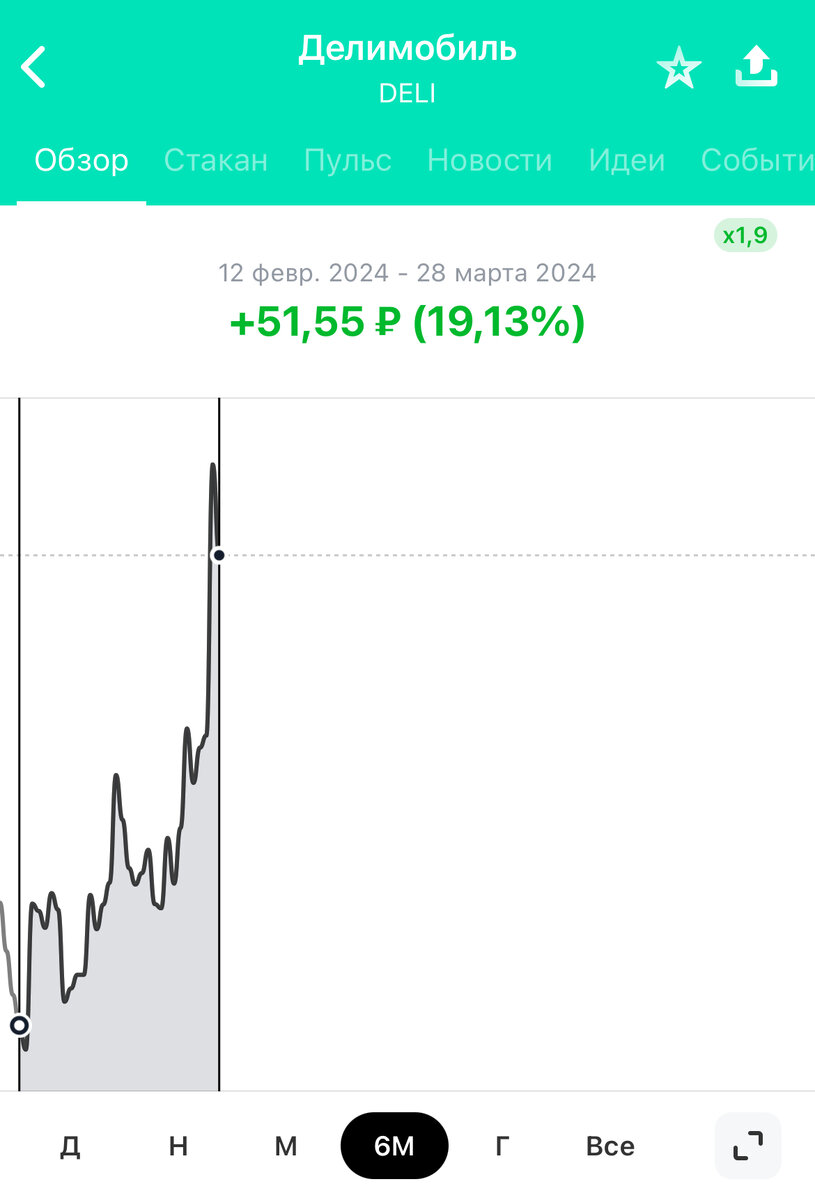This screenshot has height=1200, width=815.
Task: Open the Новости tab
Action: point(489,160)
